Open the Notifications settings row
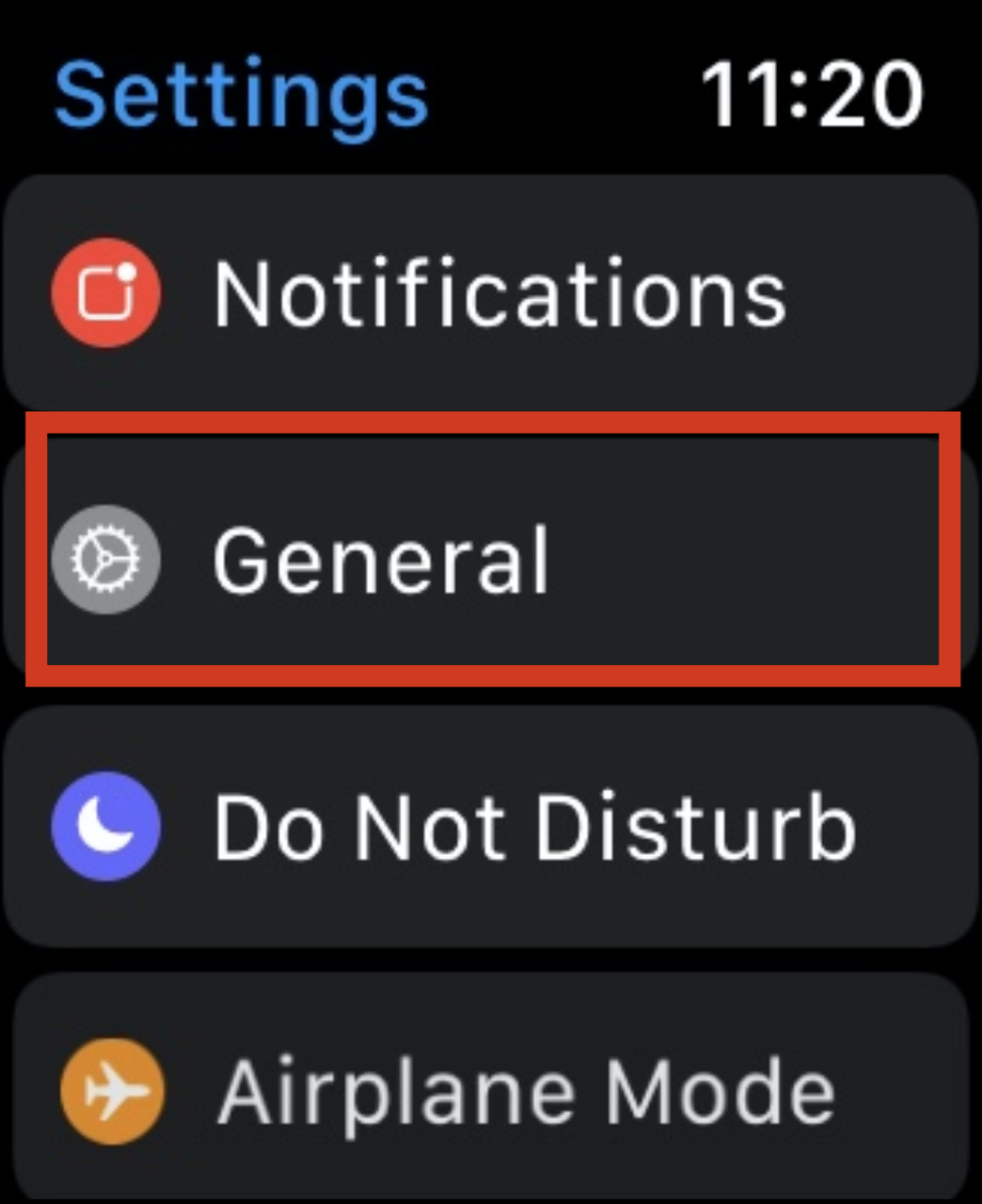982x1204 pixels. [x=489, y=293]
